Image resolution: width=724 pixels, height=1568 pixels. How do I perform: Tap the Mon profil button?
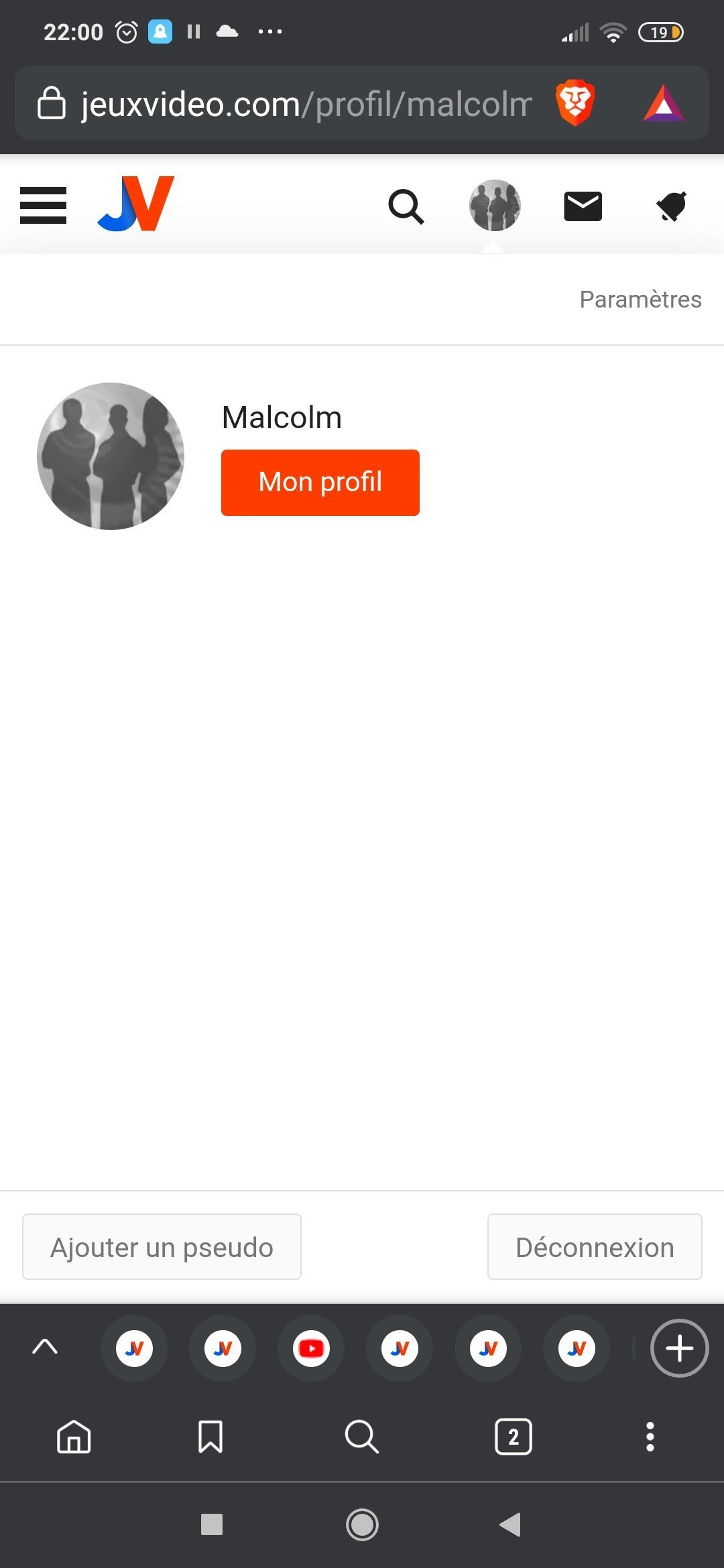pos(320,482)
